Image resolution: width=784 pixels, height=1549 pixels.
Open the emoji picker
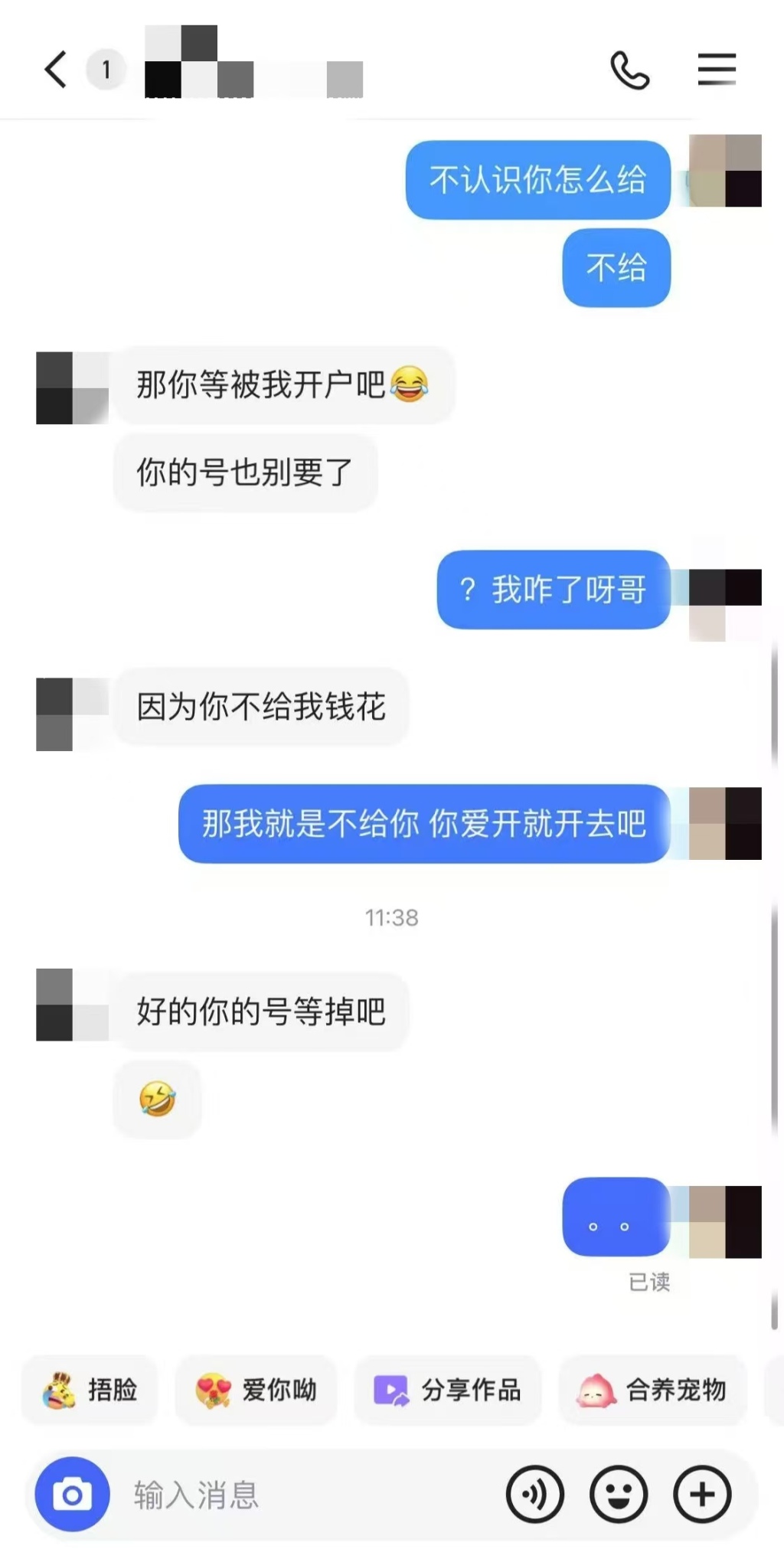[x=619, y=1494]
